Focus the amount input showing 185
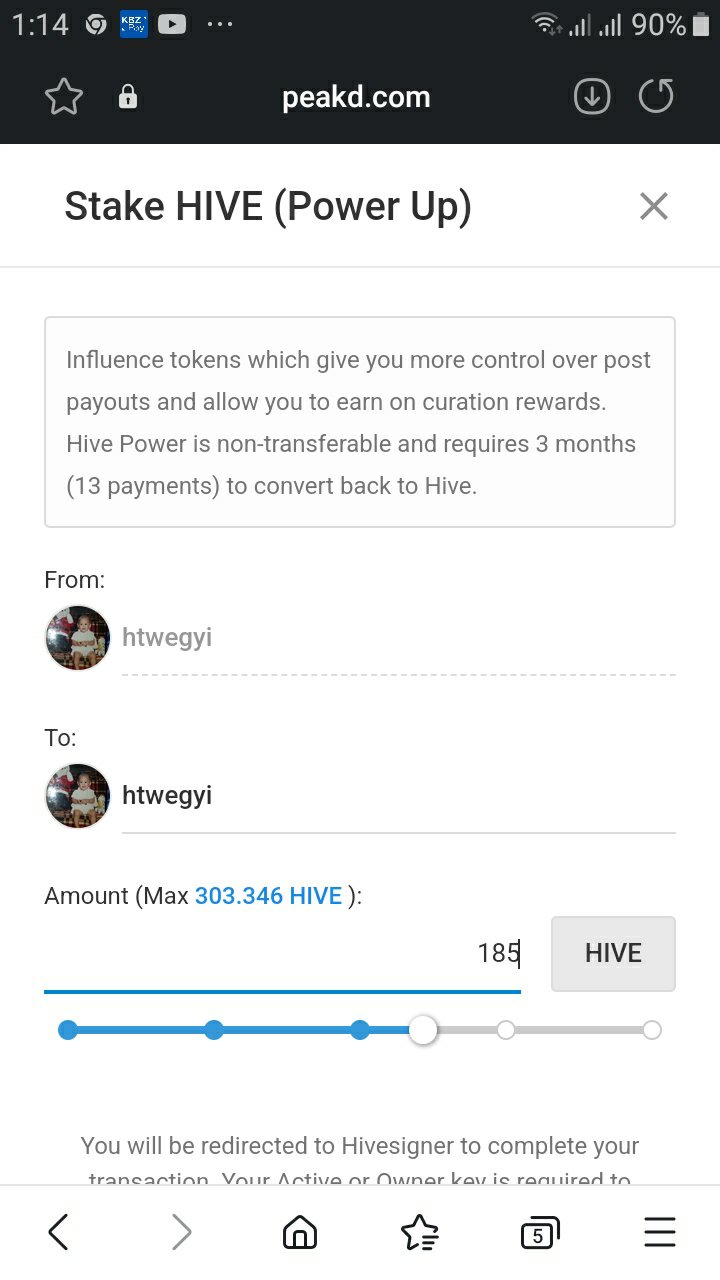This screenshot has width=720, height=1280. (282, 953)
